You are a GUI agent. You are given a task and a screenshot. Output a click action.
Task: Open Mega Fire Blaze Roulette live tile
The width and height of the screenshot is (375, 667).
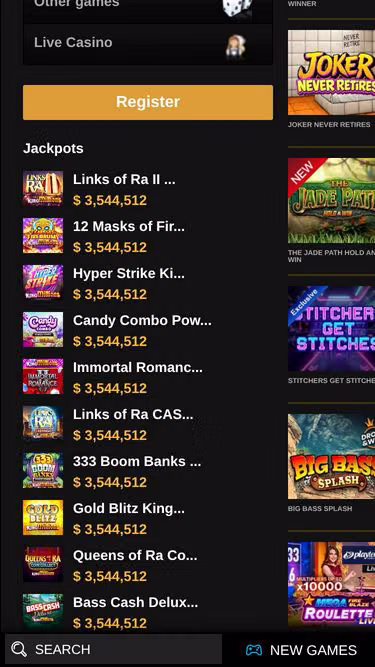331,584
